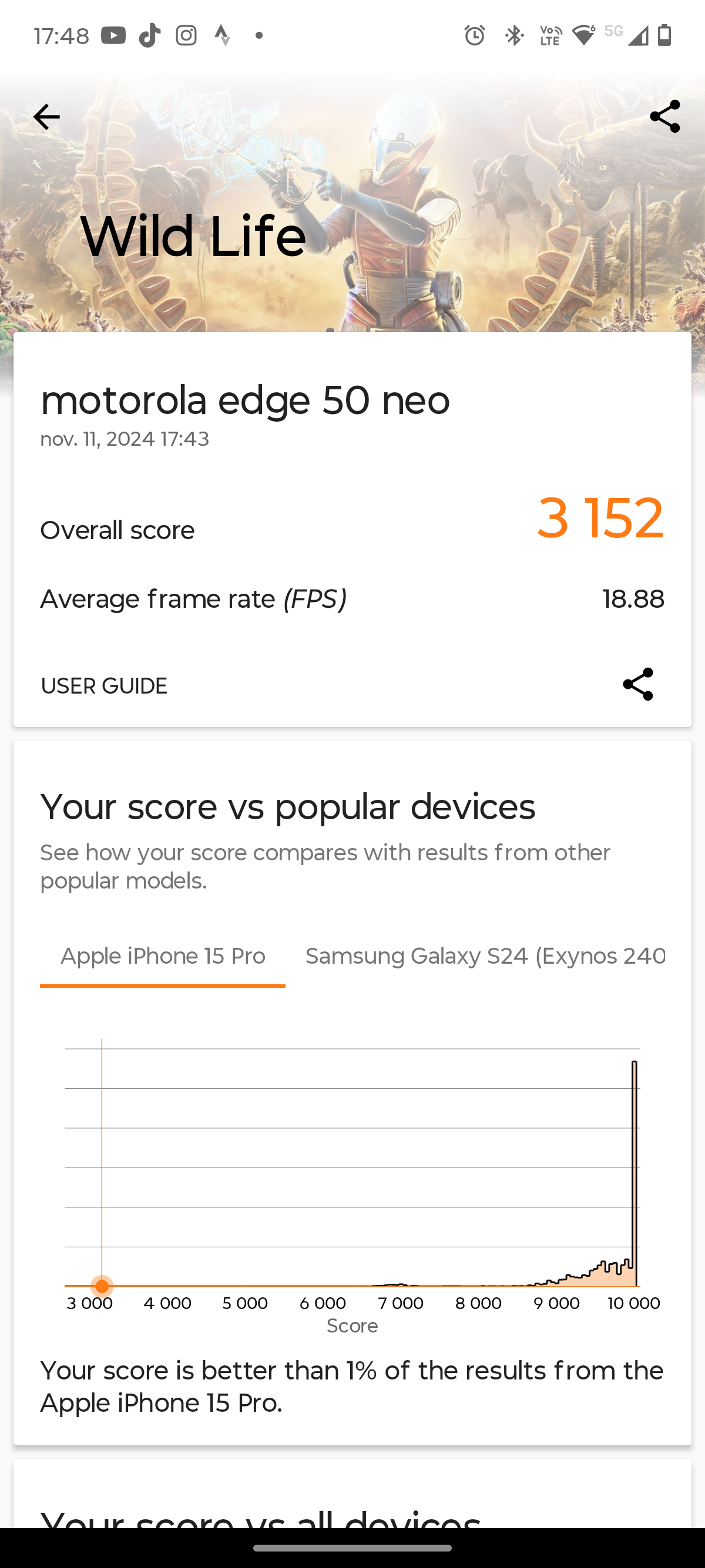705x1568 pixels.
Task: Share the score from the result card
Action: coord(637,685)
